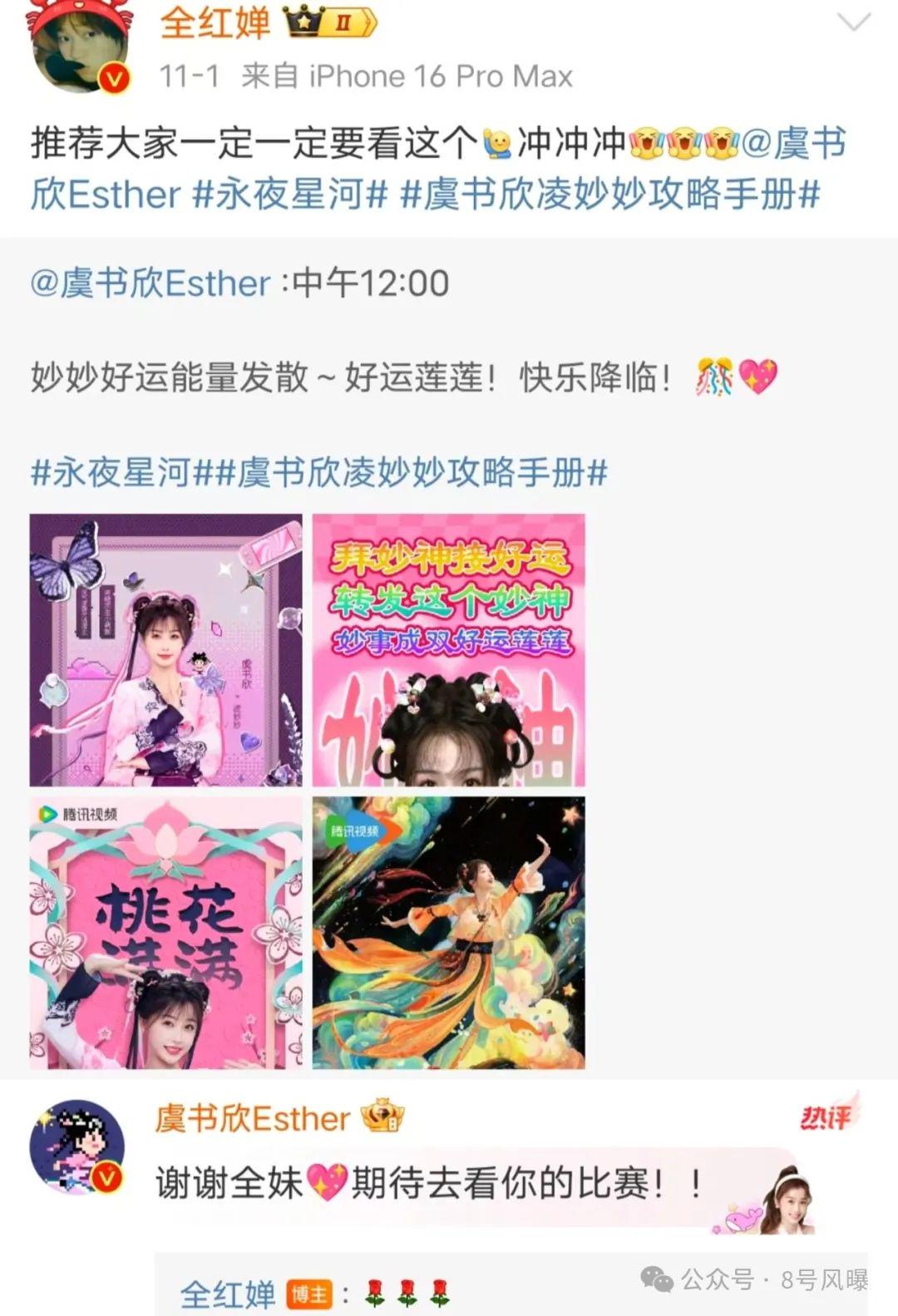Open @虞书欣Esther in the reposted post
Screen dimensions: 898x1316
coord(150,283)
